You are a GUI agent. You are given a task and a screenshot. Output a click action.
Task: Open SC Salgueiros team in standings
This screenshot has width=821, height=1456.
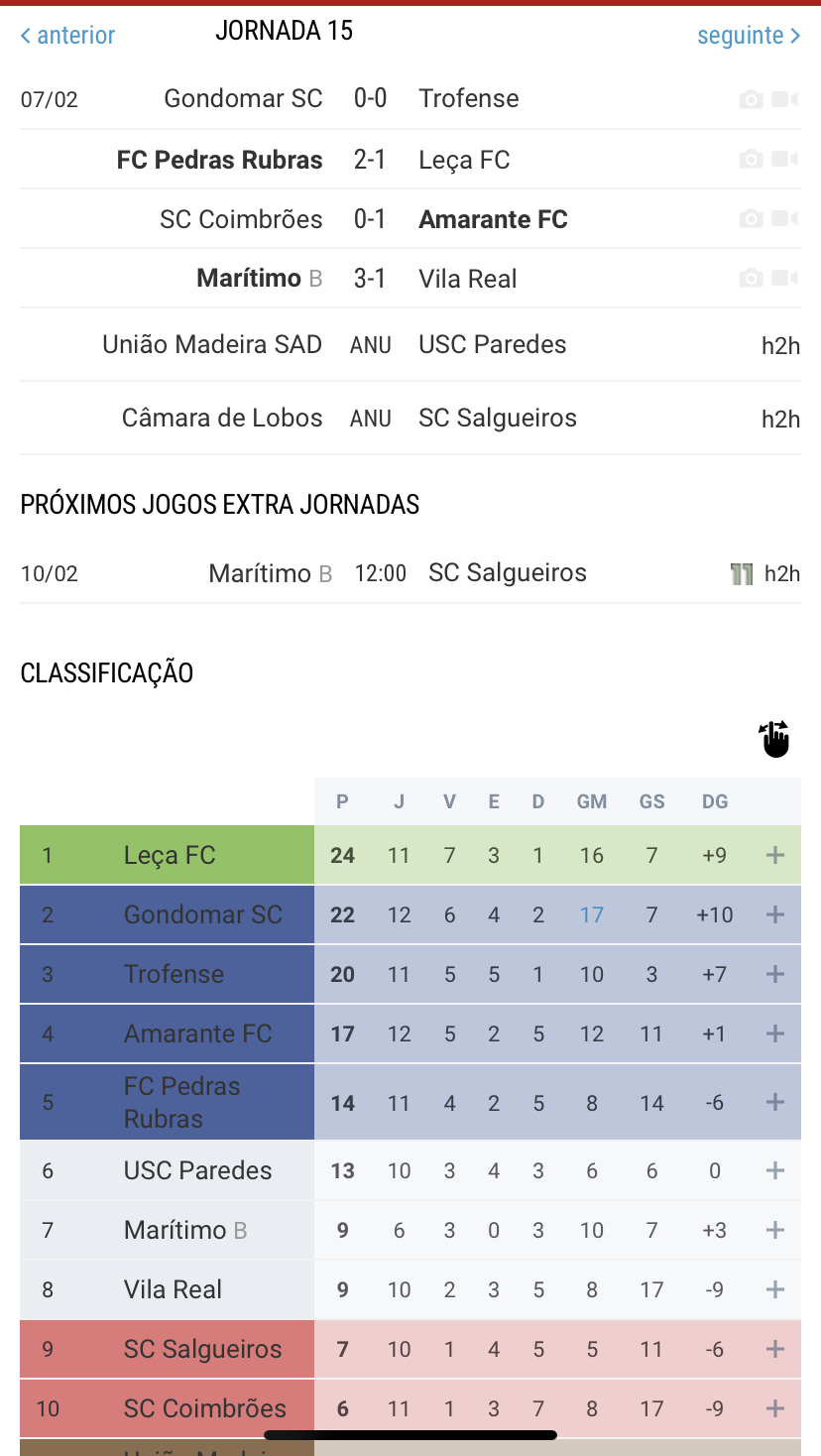(202, 1349)
